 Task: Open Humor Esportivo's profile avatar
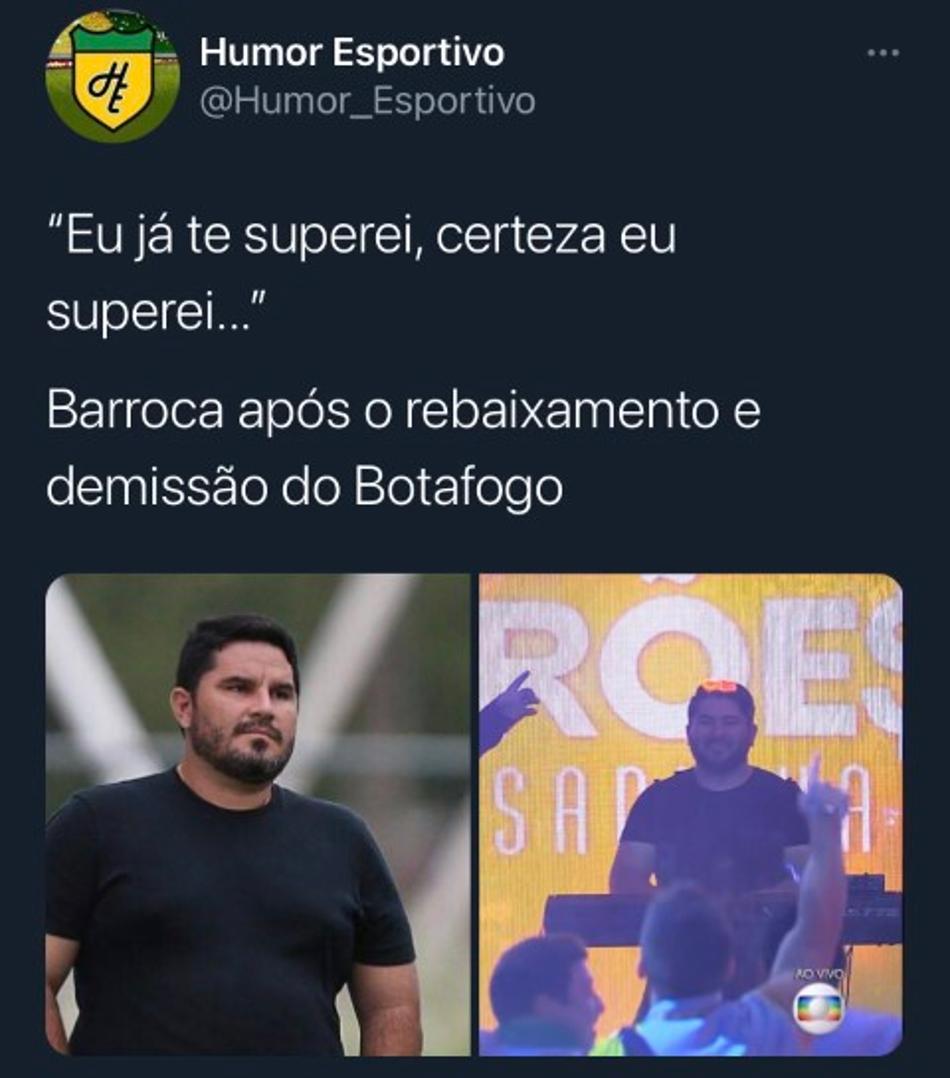pyautogui.click(x=112, y=77)
